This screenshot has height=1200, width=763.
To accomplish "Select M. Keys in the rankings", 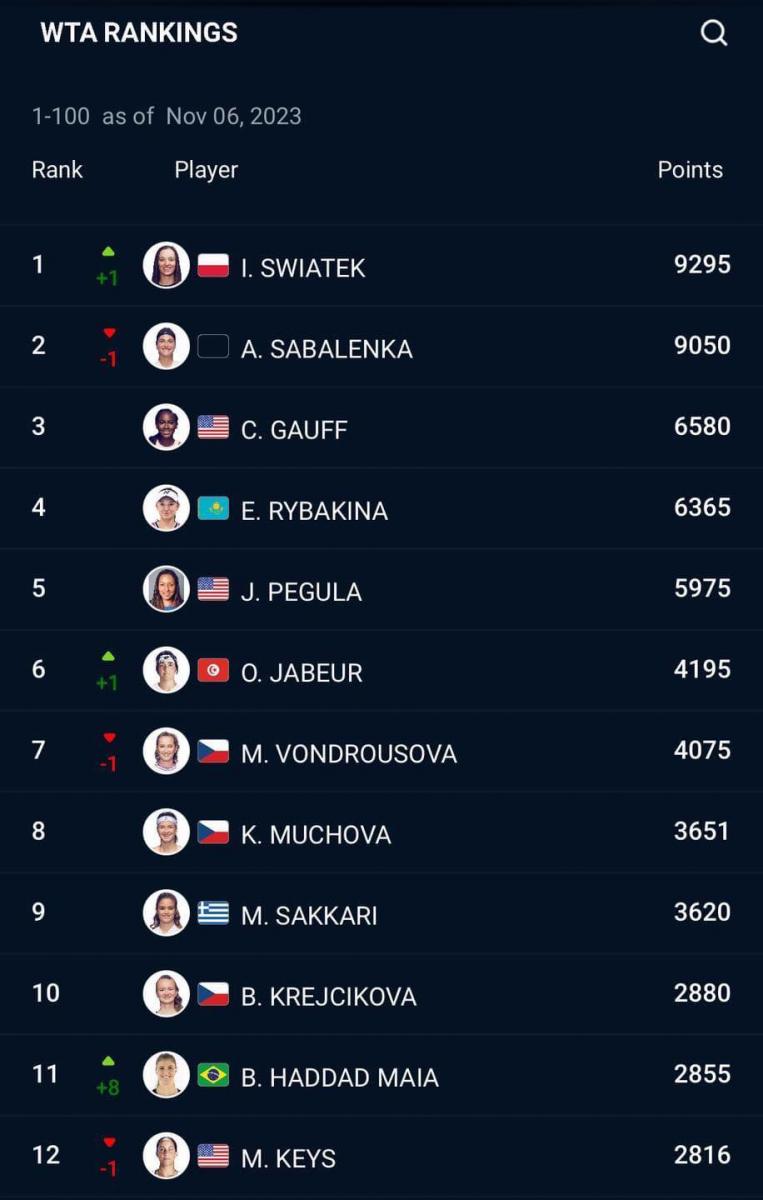I will coord(288,1158).
